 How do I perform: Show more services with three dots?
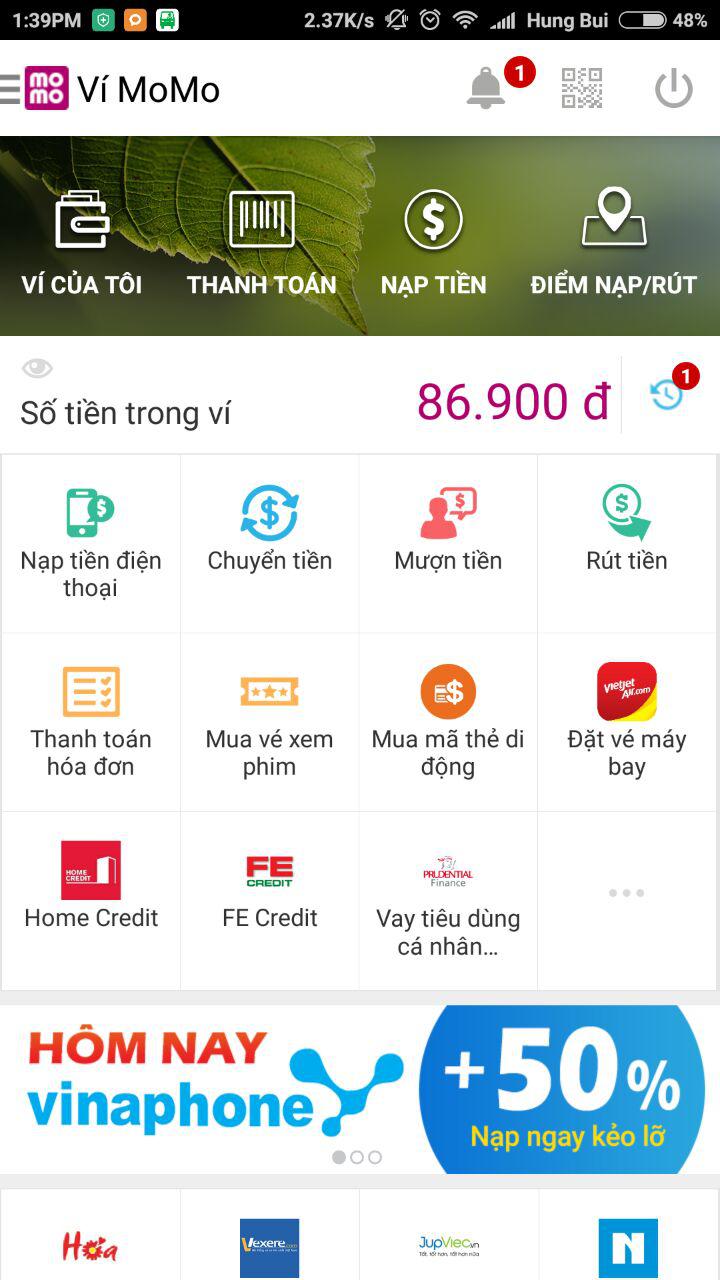pyautogui.click(x=627, y=893)
